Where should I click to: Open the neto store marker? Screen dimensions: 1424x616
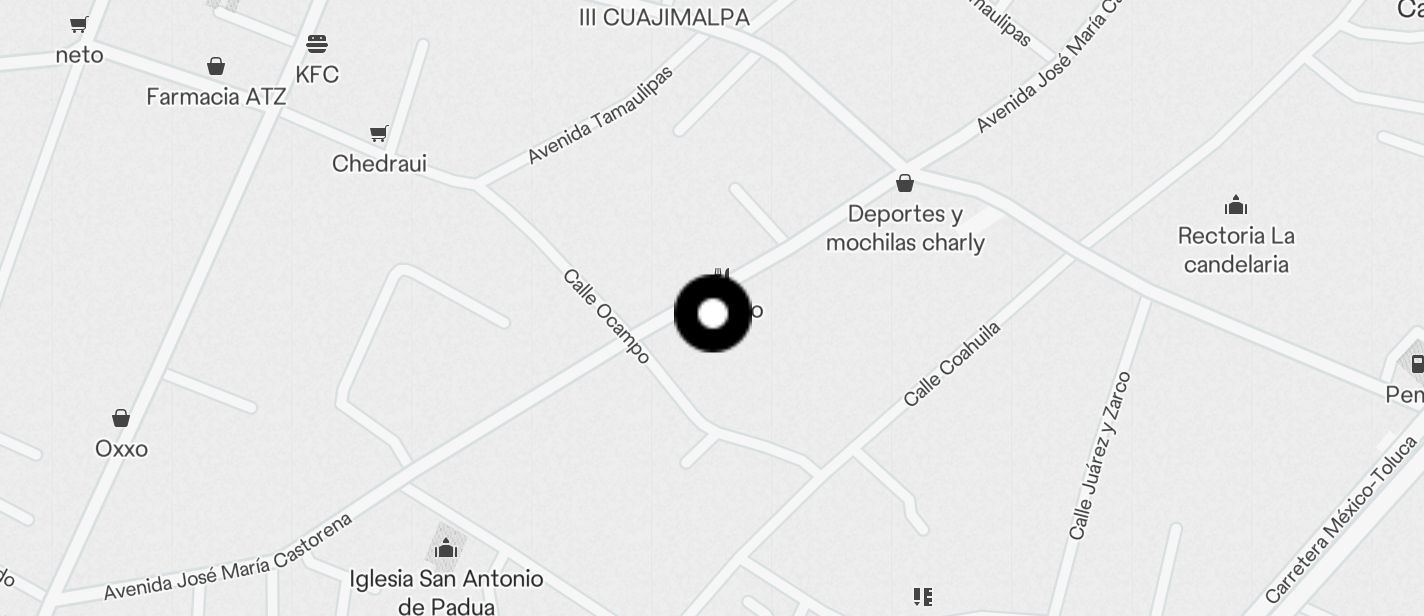(79, 26)
